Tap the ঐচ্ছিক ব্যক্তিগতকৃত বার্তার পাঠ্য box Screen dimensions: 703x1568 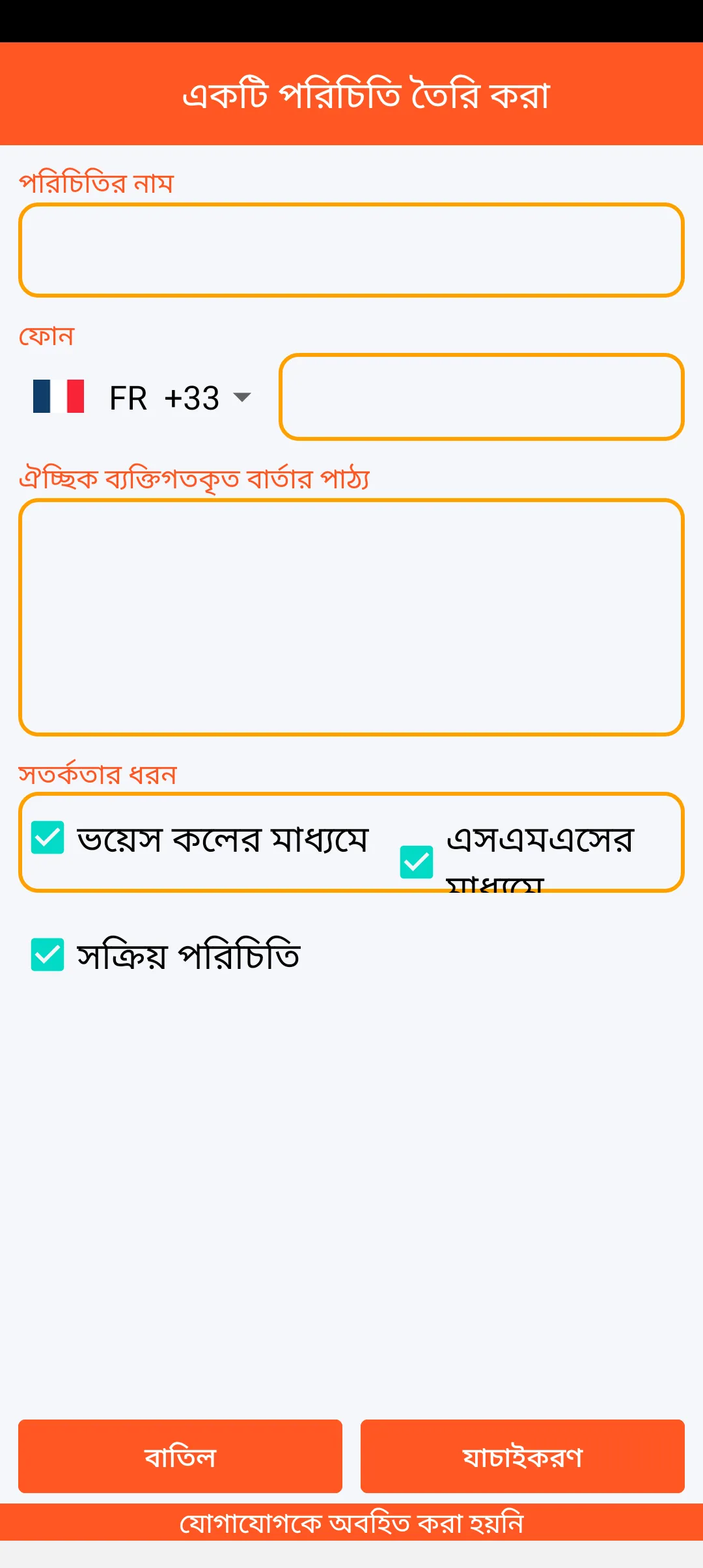point(351,617)
